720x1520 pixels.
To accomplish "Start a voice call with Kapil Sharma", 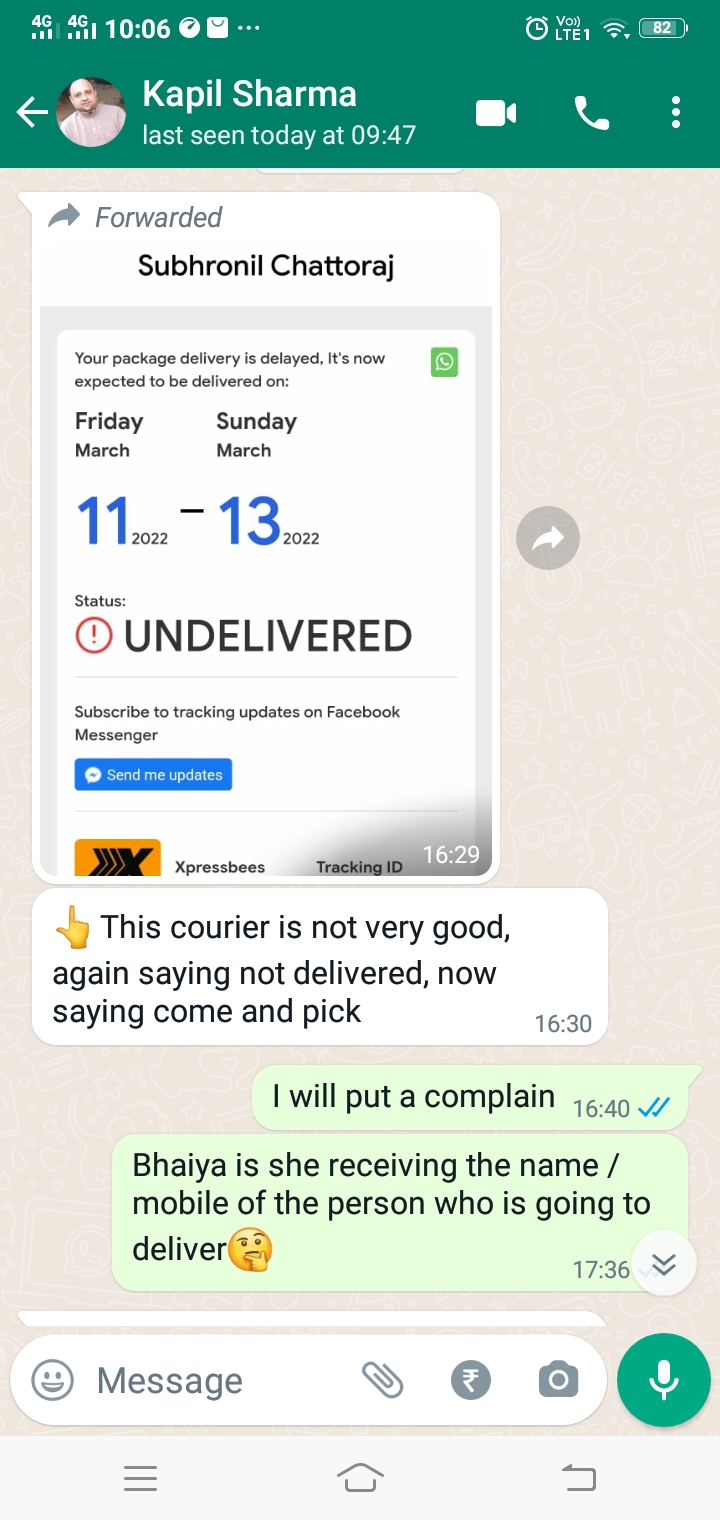I will coord(592,113).
